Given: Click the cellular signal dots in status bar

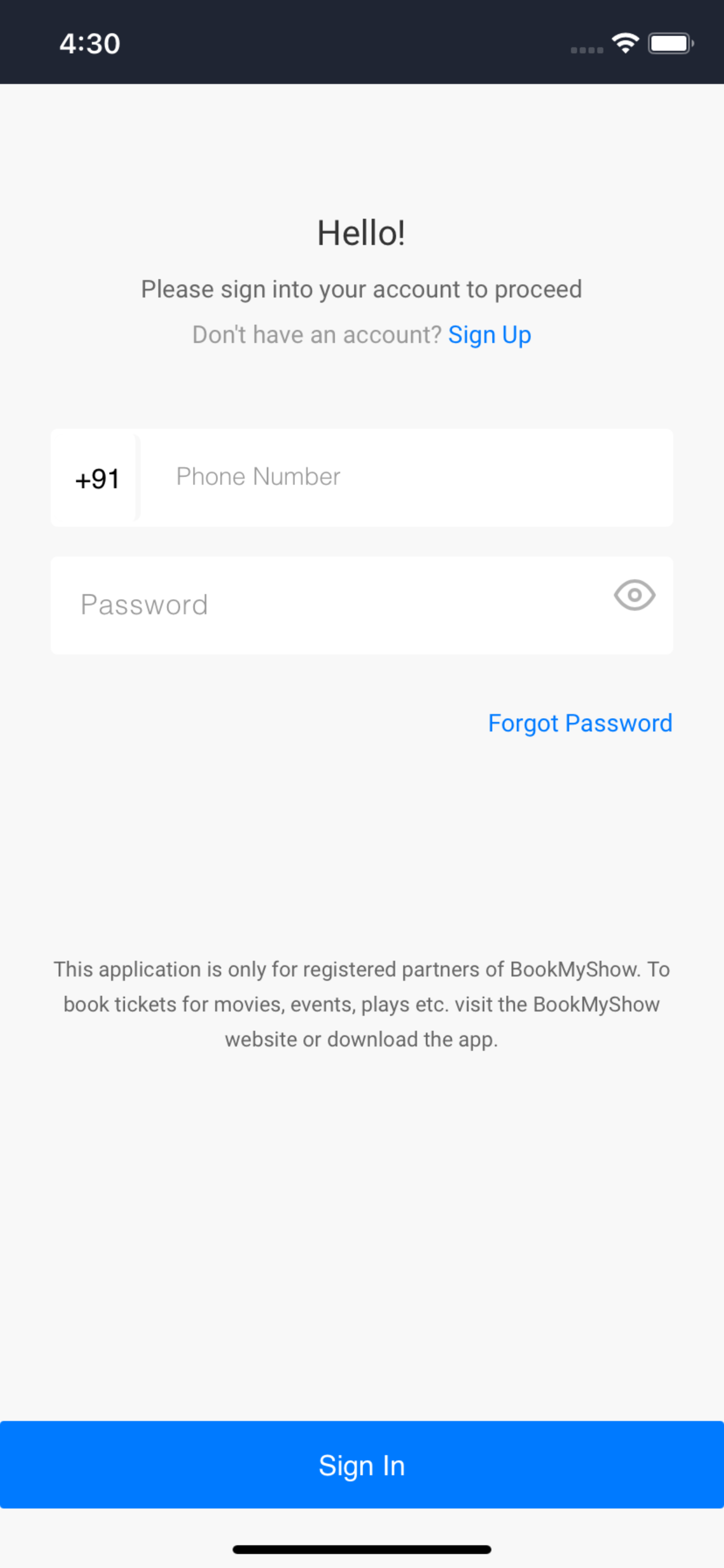Looking at the screenshot, I should (x=585, y=50).
